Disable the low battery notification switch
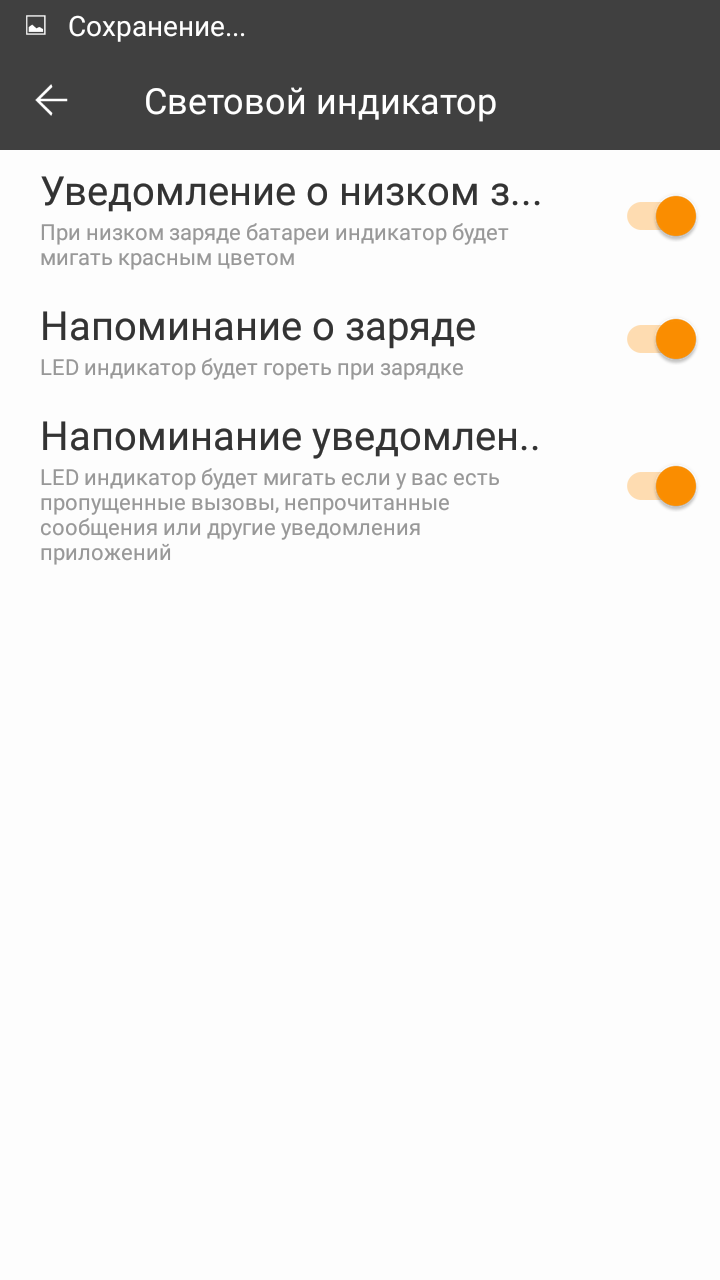Image resolution: width=720 pixels, height=1280 pixels. coord(661,216)
